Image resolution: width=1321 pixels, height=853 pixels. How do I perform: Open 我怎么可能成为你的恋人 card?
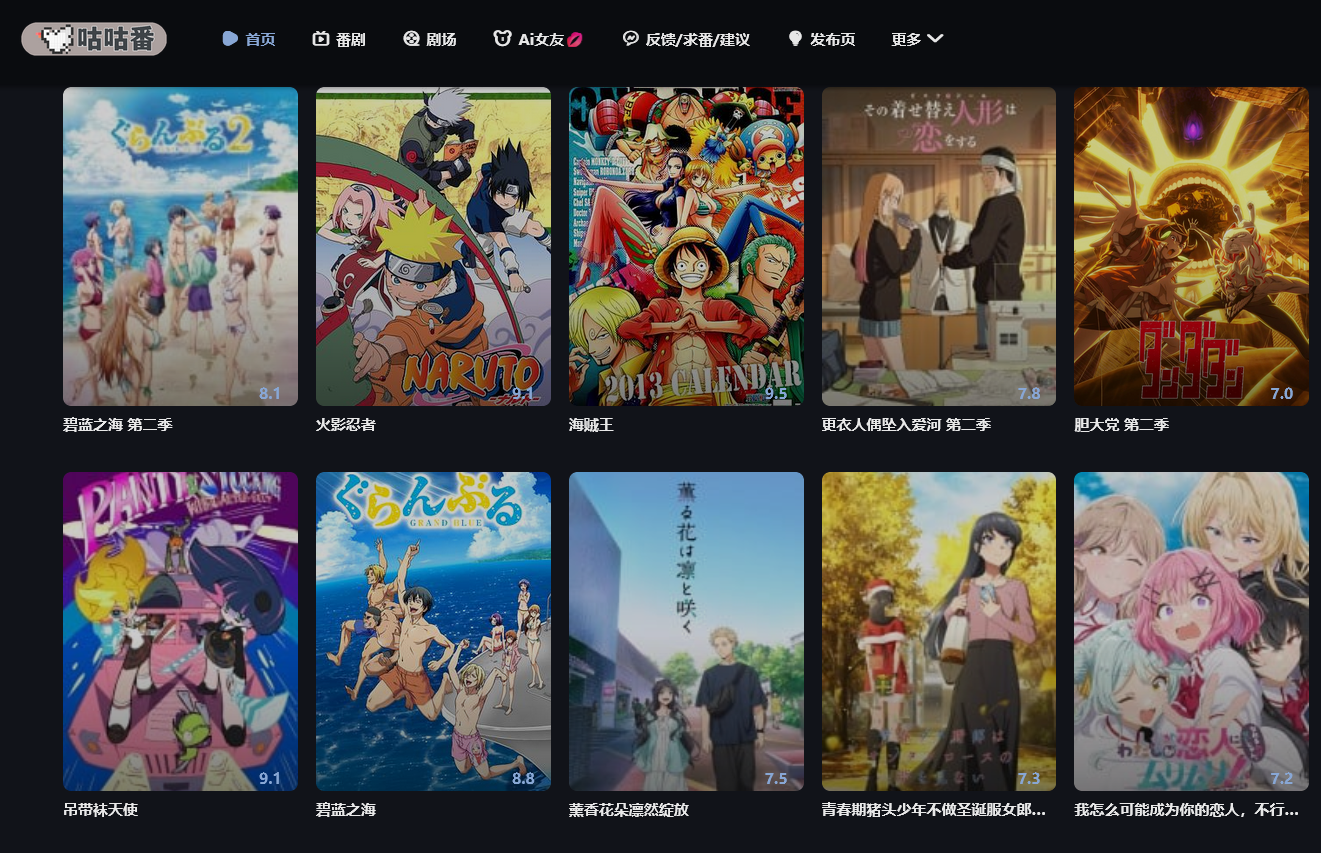1191,631
